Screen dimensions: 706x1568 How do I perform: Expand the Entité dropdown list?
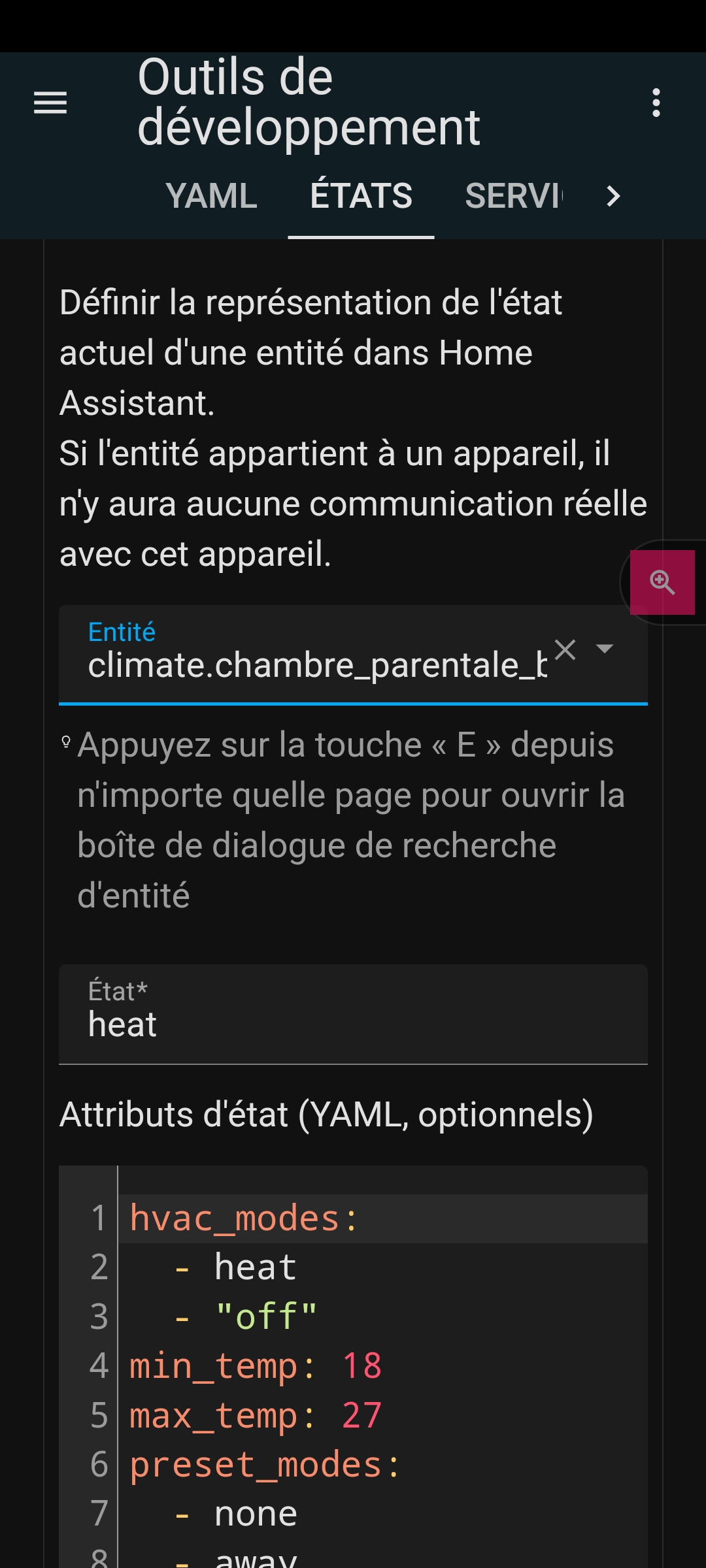tap(605, 649)
